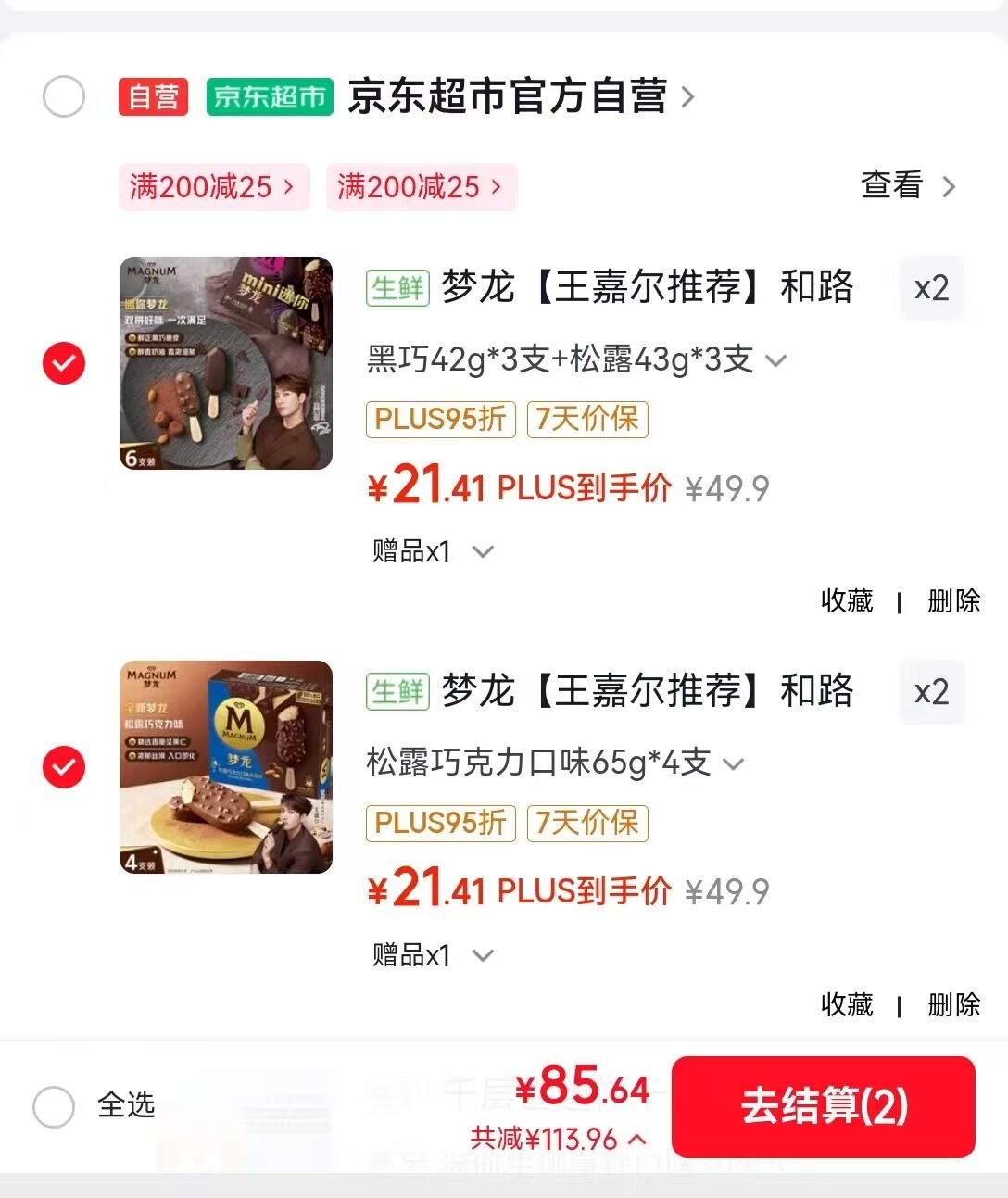Viewport: 1008px width, 1198px height.
Task: Tap 删除 for the 黑巧+松露 6支 item
Action: pyautogui.click(x=953, y=600)
